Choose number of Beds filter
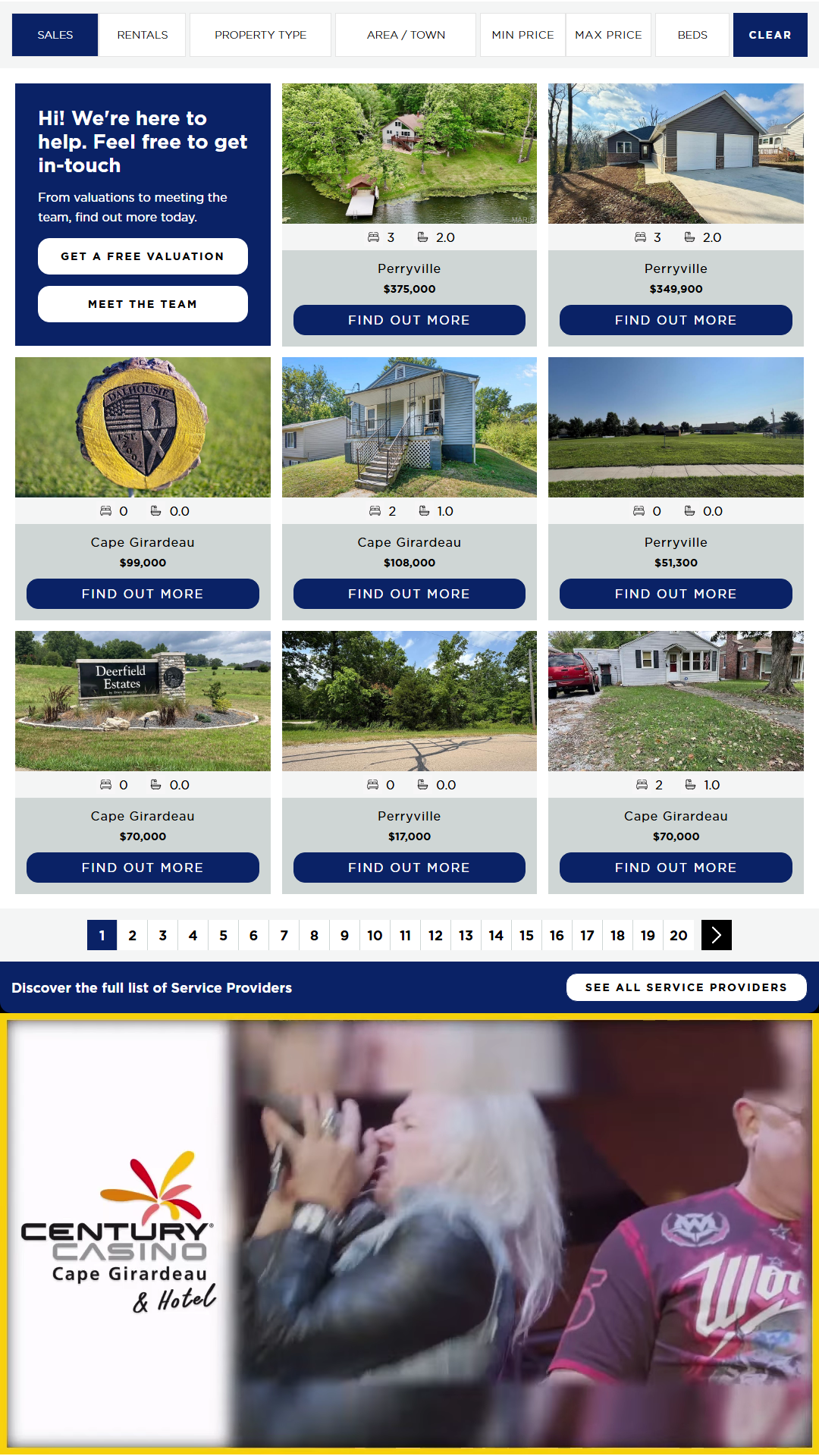Screen dimensions: 819x1456 (x=692, y=35)
